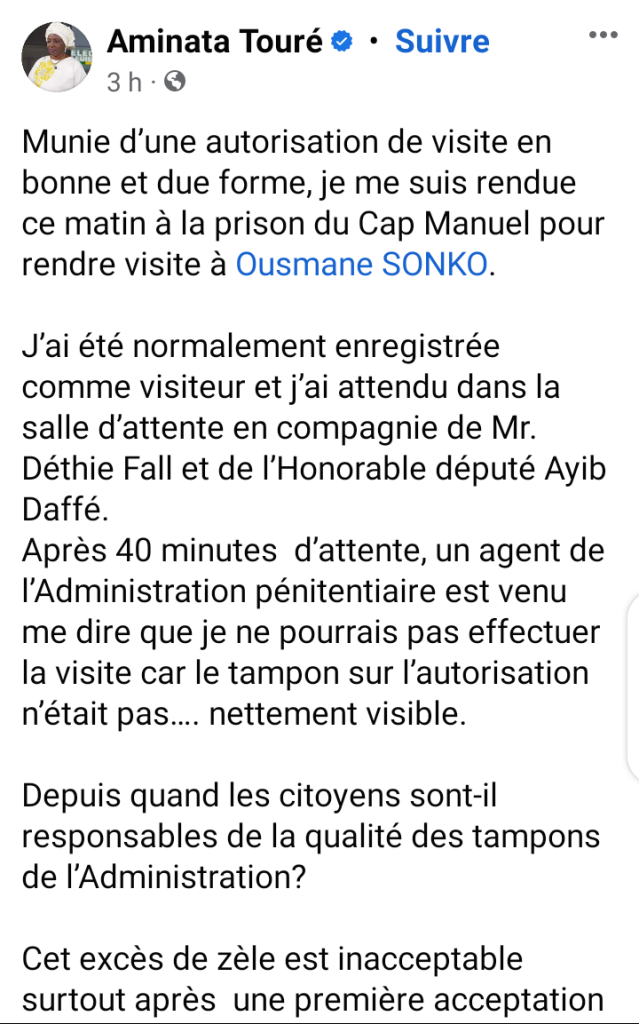The width and height of the screenshot is (639, 1024).
Task: Open the post's three-dot overflow menu
Action: [x=603, y=35]
